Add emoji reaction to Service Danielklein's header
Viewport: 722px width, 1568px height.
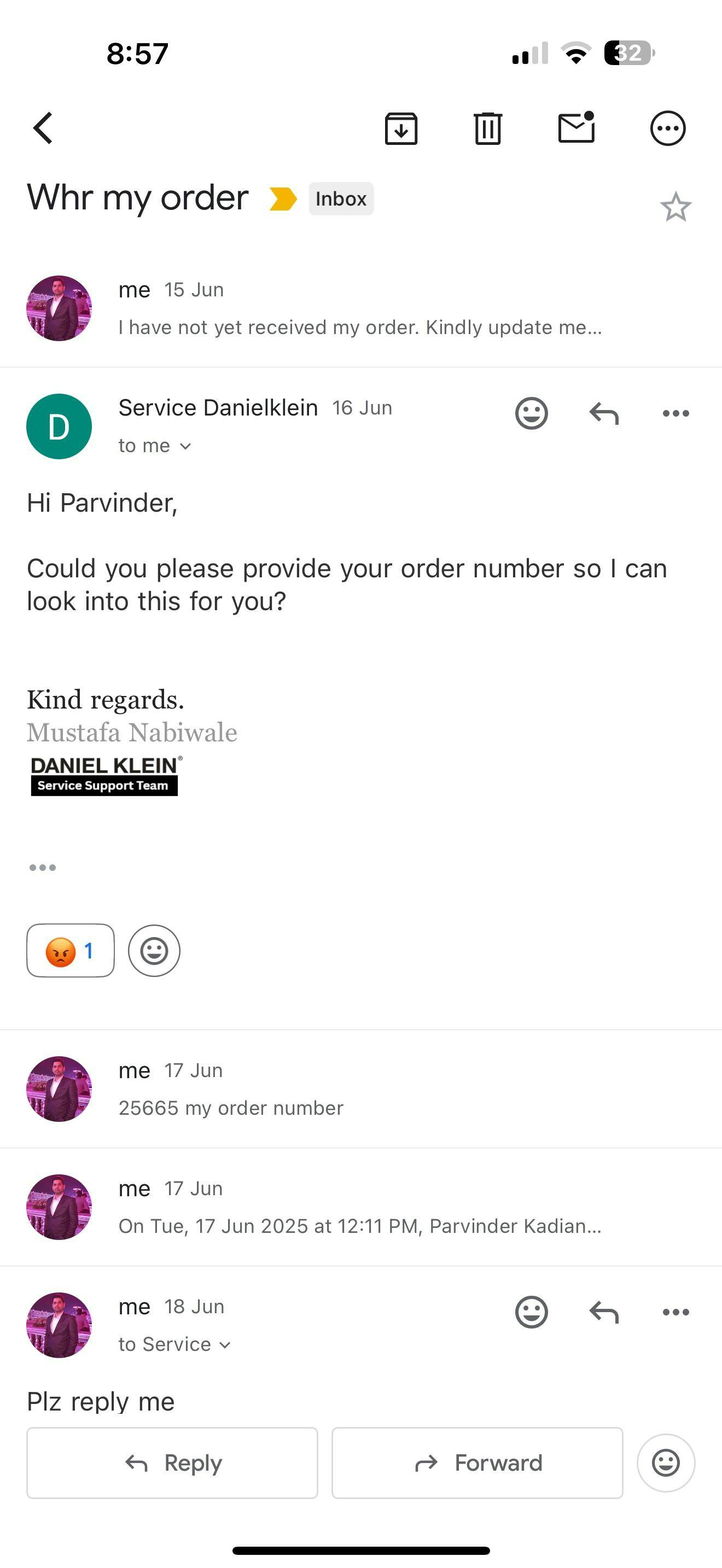(x=532, y=413)
